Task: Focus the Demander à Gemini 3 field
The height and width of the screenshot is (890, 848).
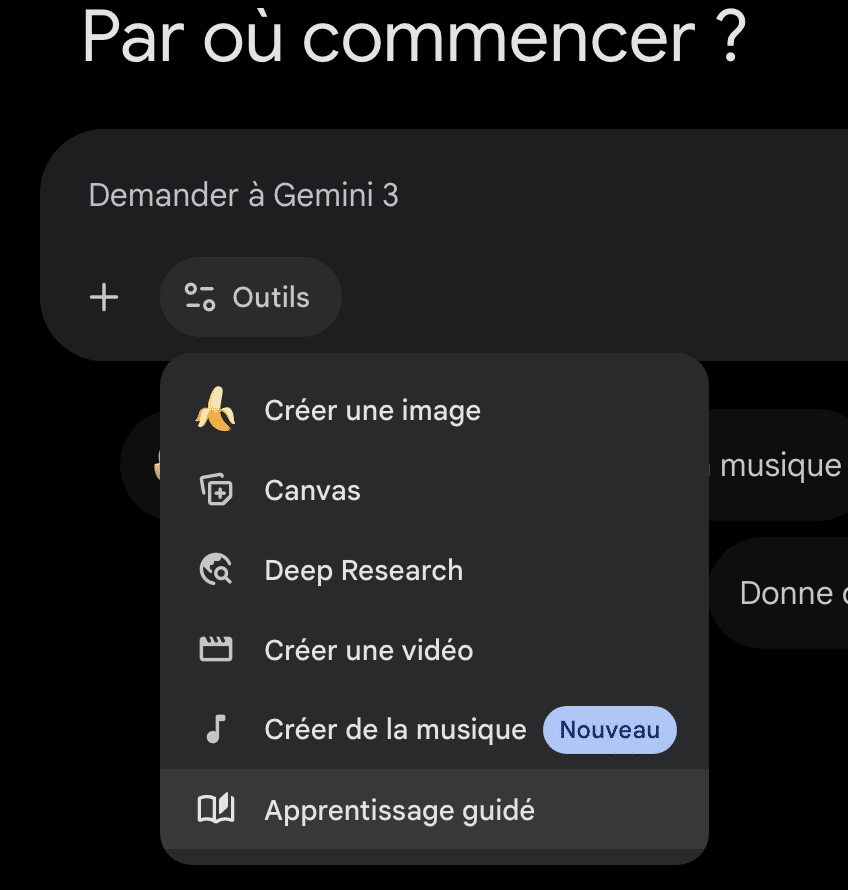Action: tap(400, 195)
